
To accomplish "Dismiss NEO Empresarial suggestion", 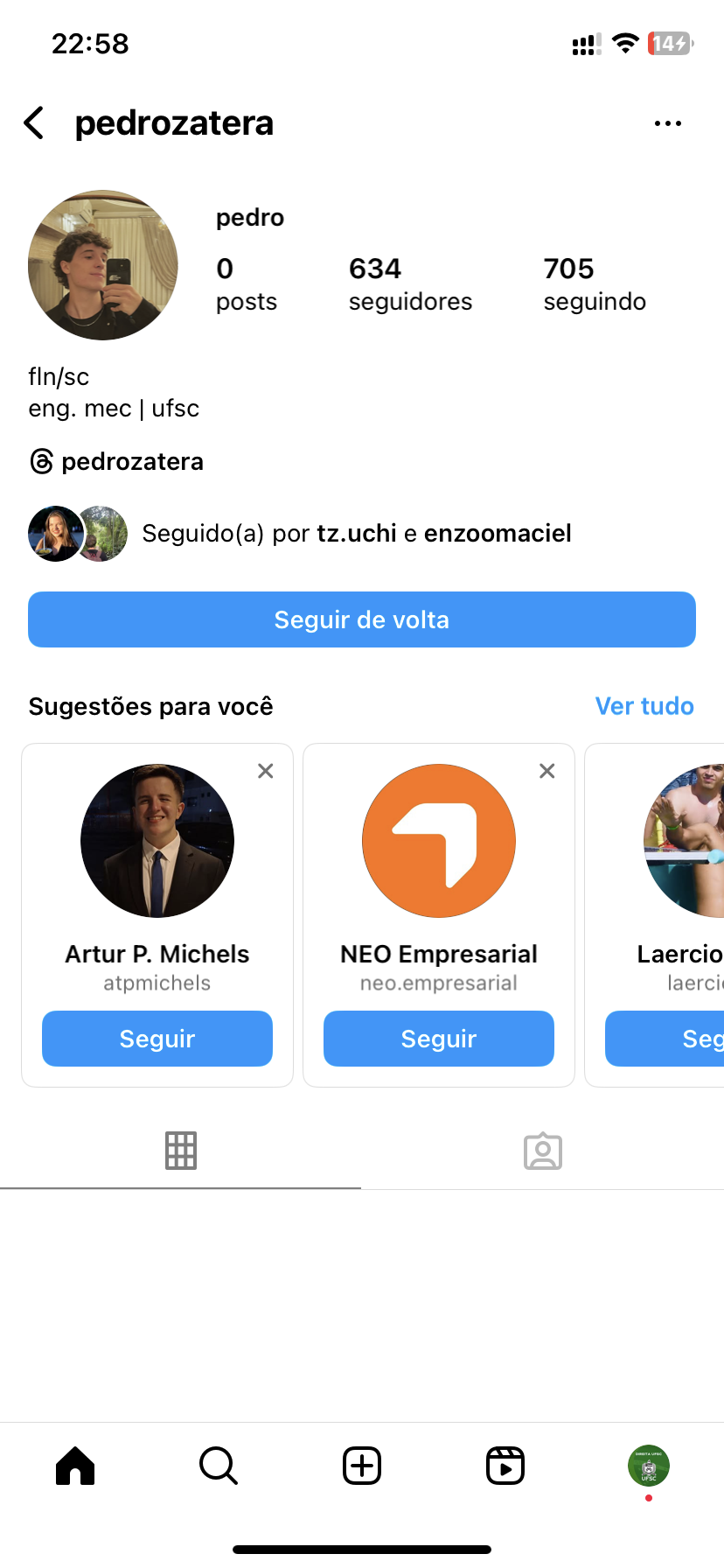I will click(x=547, y=771).
